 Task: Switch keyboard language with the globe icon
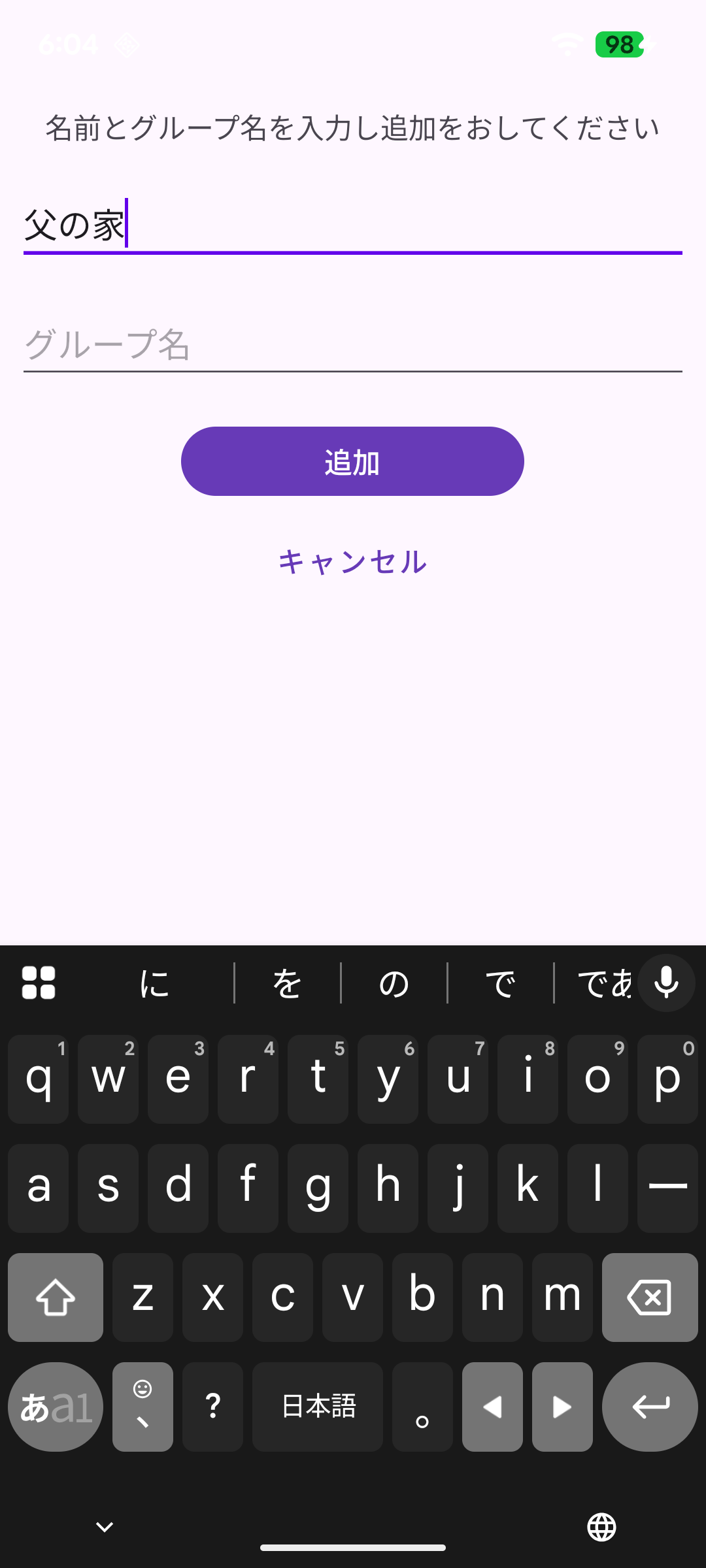[x=601, y=1527]
